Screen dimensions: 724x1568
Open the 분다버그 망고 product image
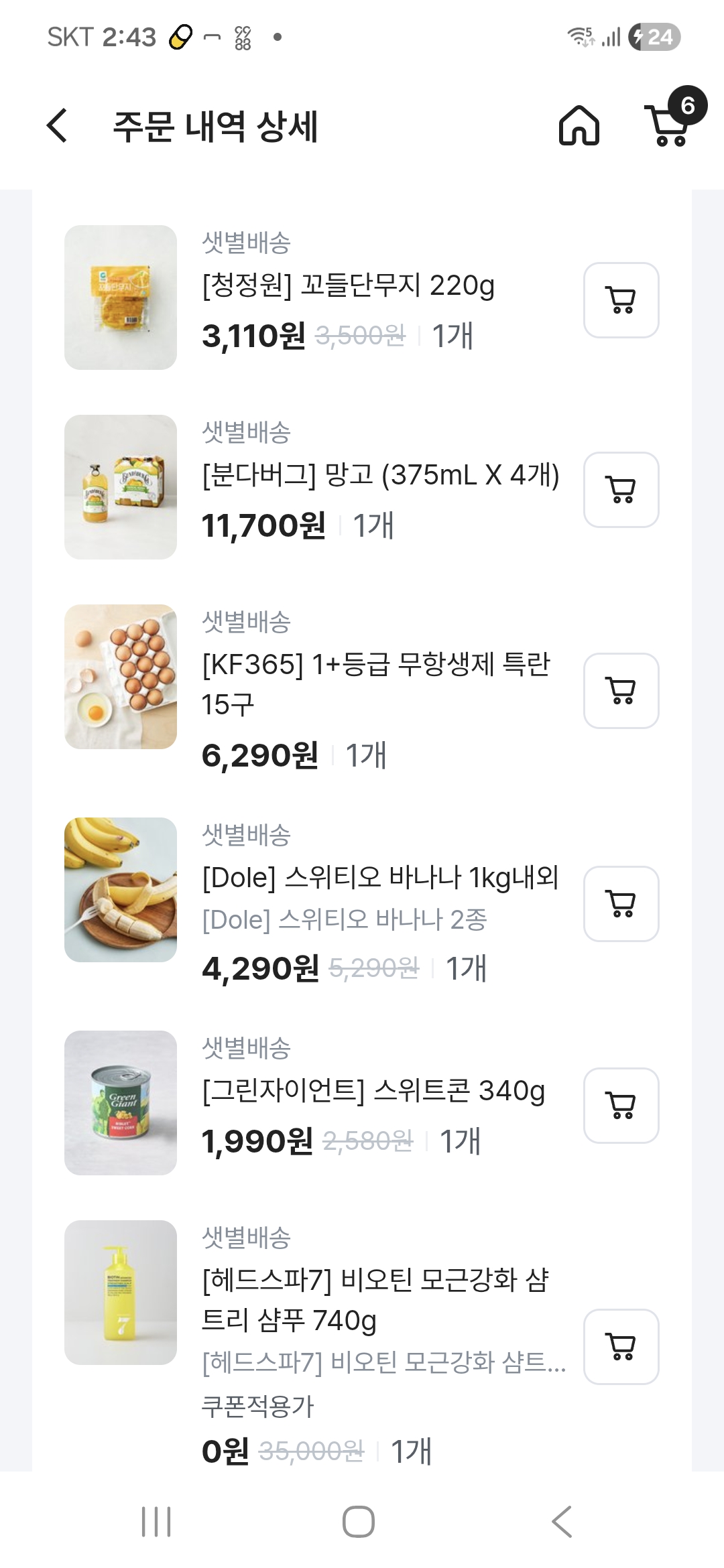[121, 487]
